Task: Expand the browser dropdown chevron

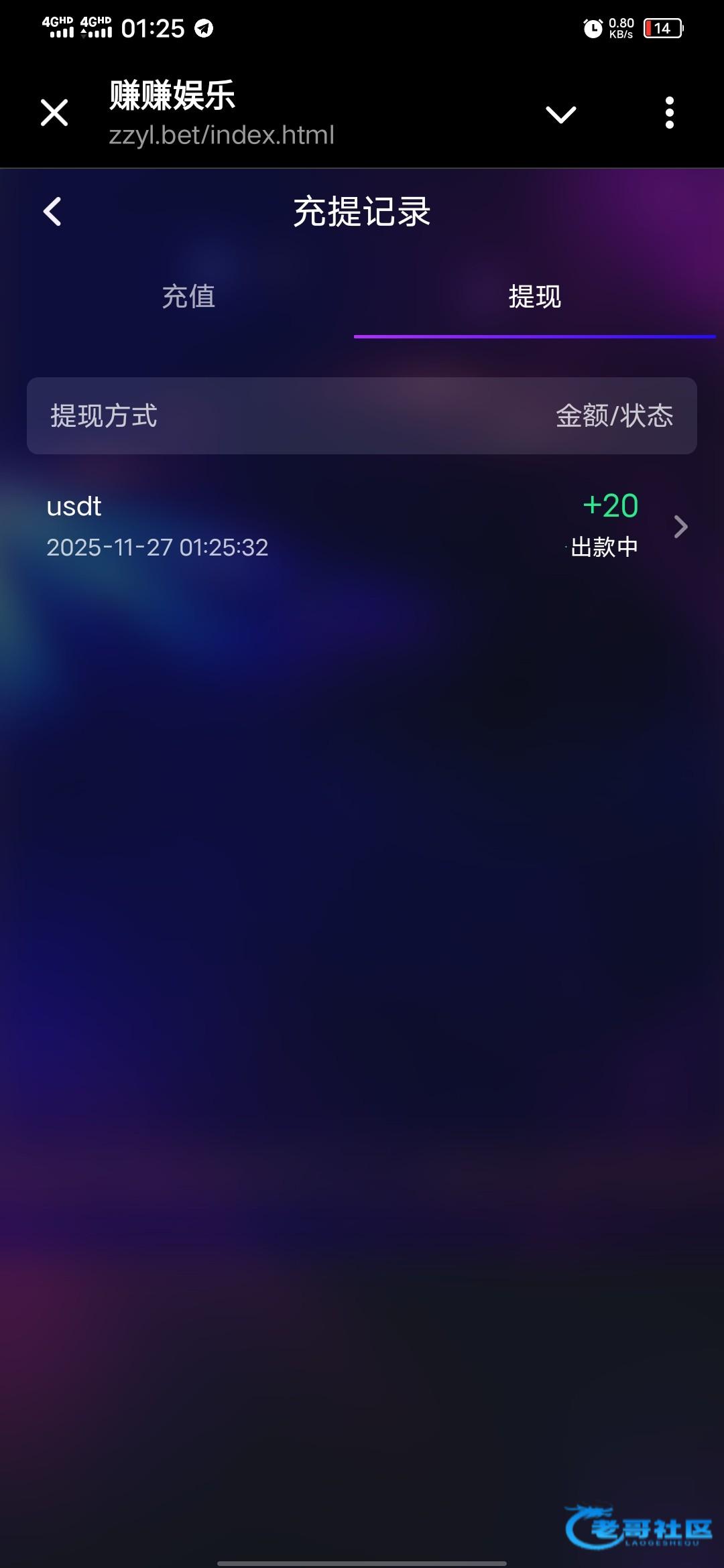Action: pos(560,115)
